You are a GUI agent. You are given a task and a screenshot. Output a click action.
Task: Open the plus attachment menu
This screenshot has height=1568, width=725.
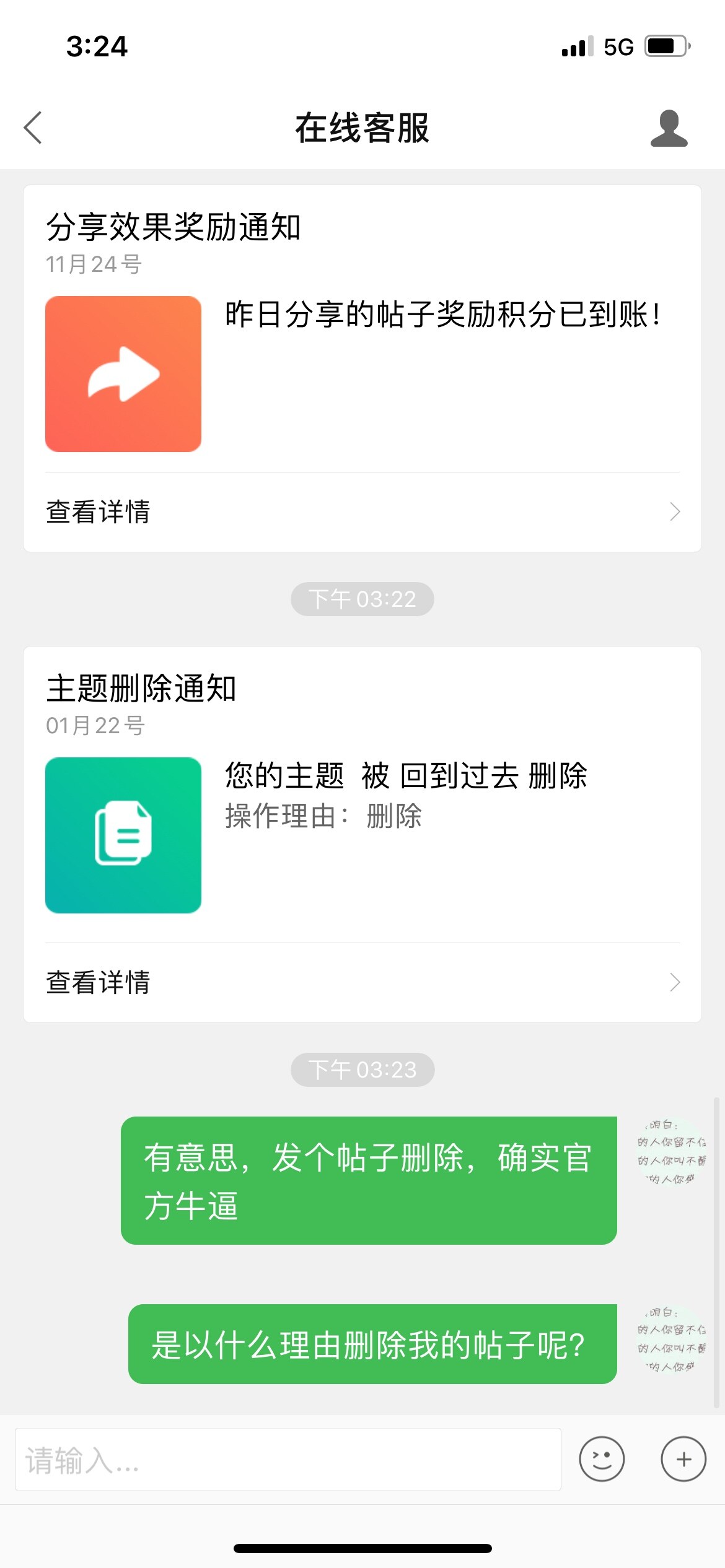683,1459
